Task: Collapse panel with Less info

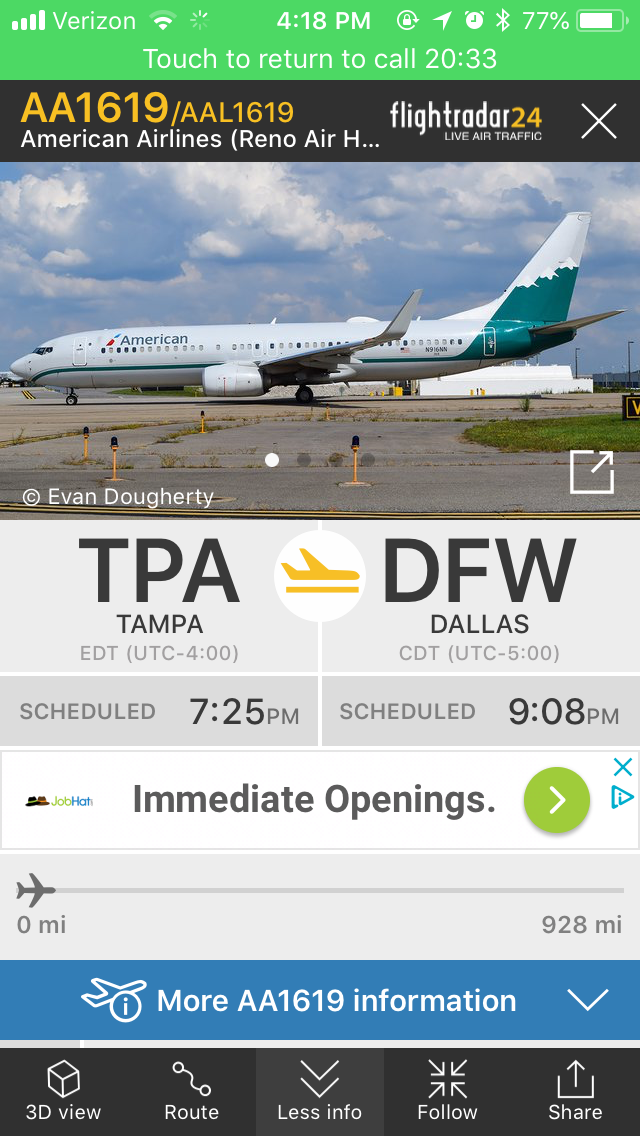Action: [x=320, y=1092]
